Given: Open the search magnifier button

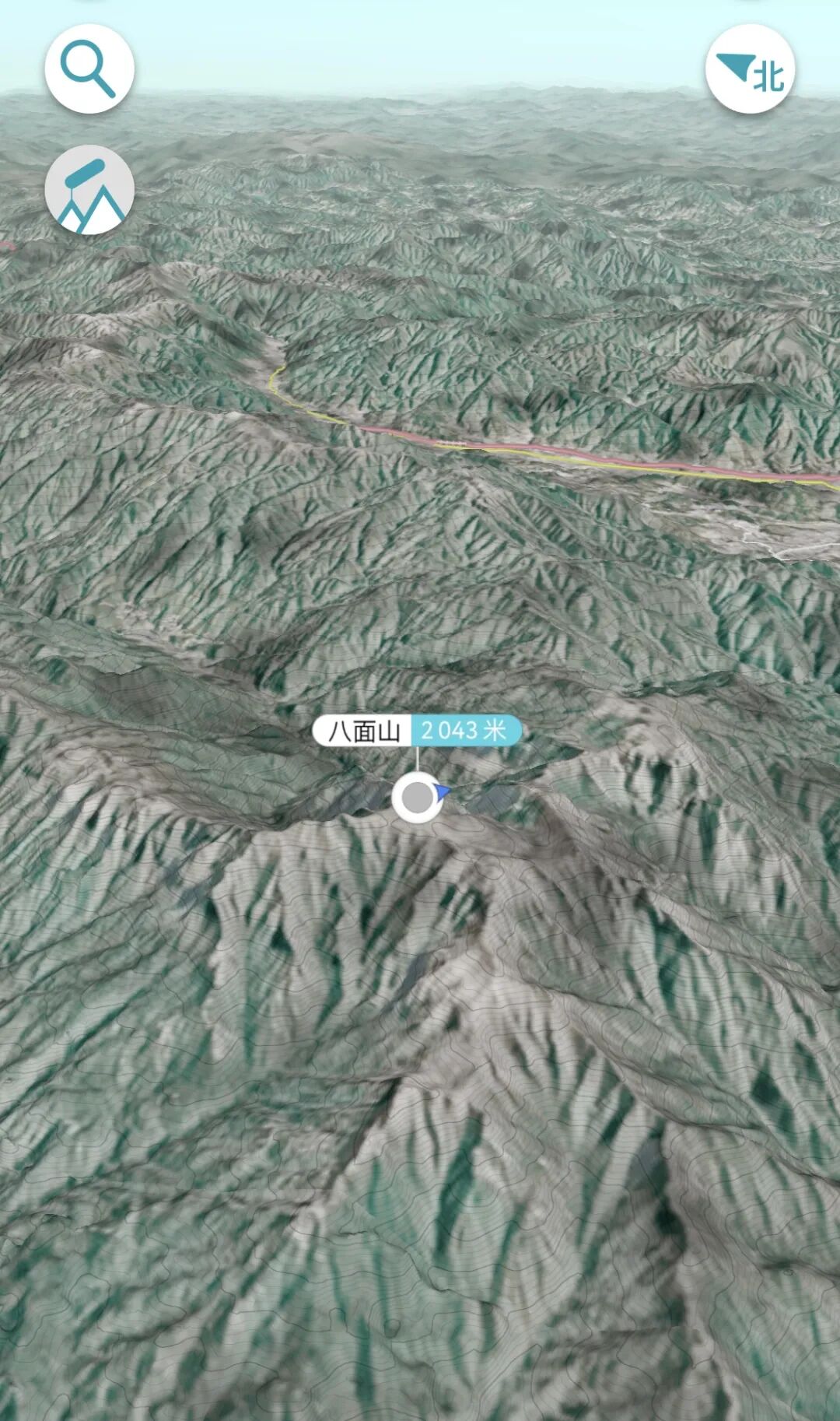Looking at the screenshot, I should tap(89, 68).
